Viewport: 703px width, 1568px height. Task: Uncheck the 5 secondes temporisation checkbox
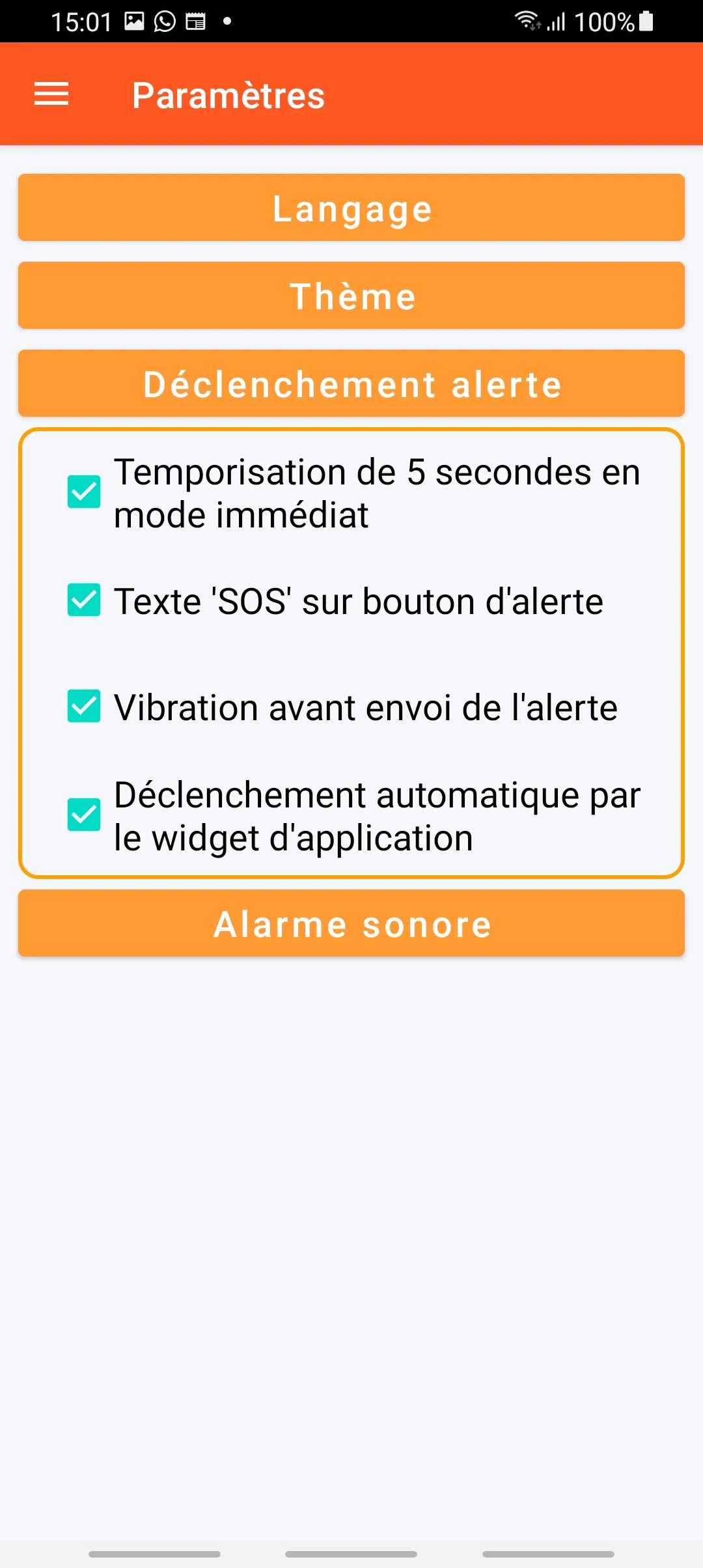coord(84,492)
